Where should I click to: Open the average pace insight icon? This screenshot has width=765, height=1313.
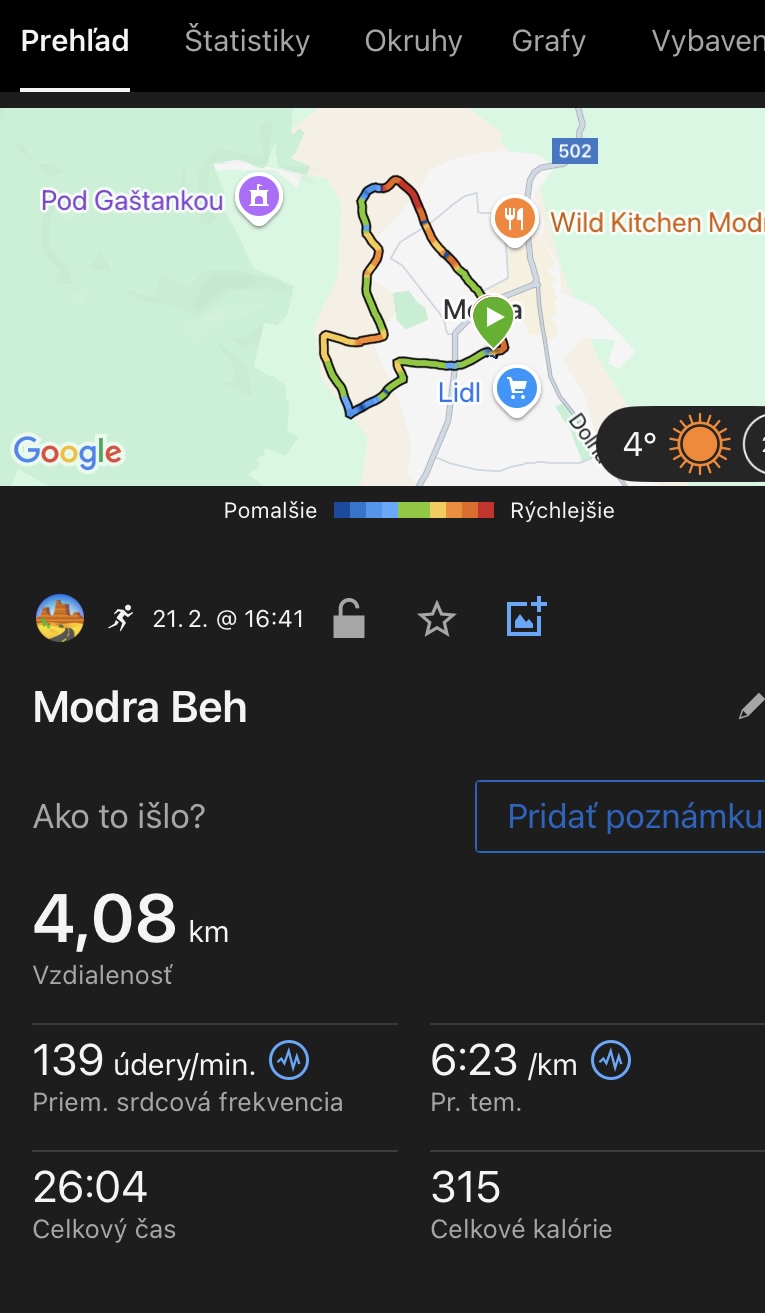click(611, 1059)
